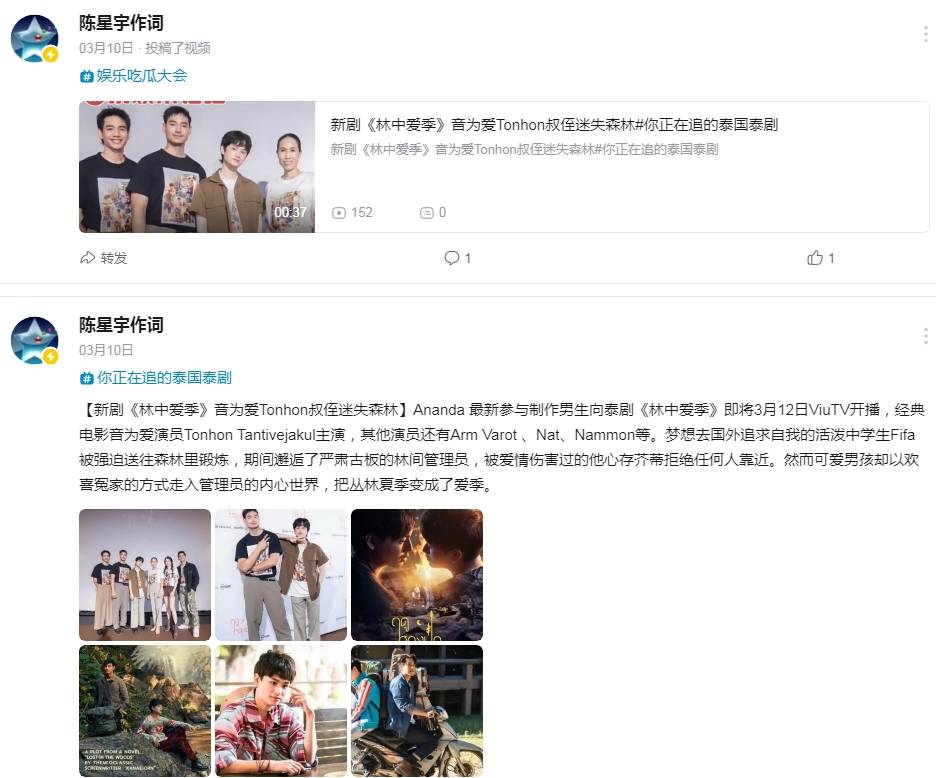View the plaid shirt portrait photo
Viewport: 936px width, 778px height.
(281, 711)
